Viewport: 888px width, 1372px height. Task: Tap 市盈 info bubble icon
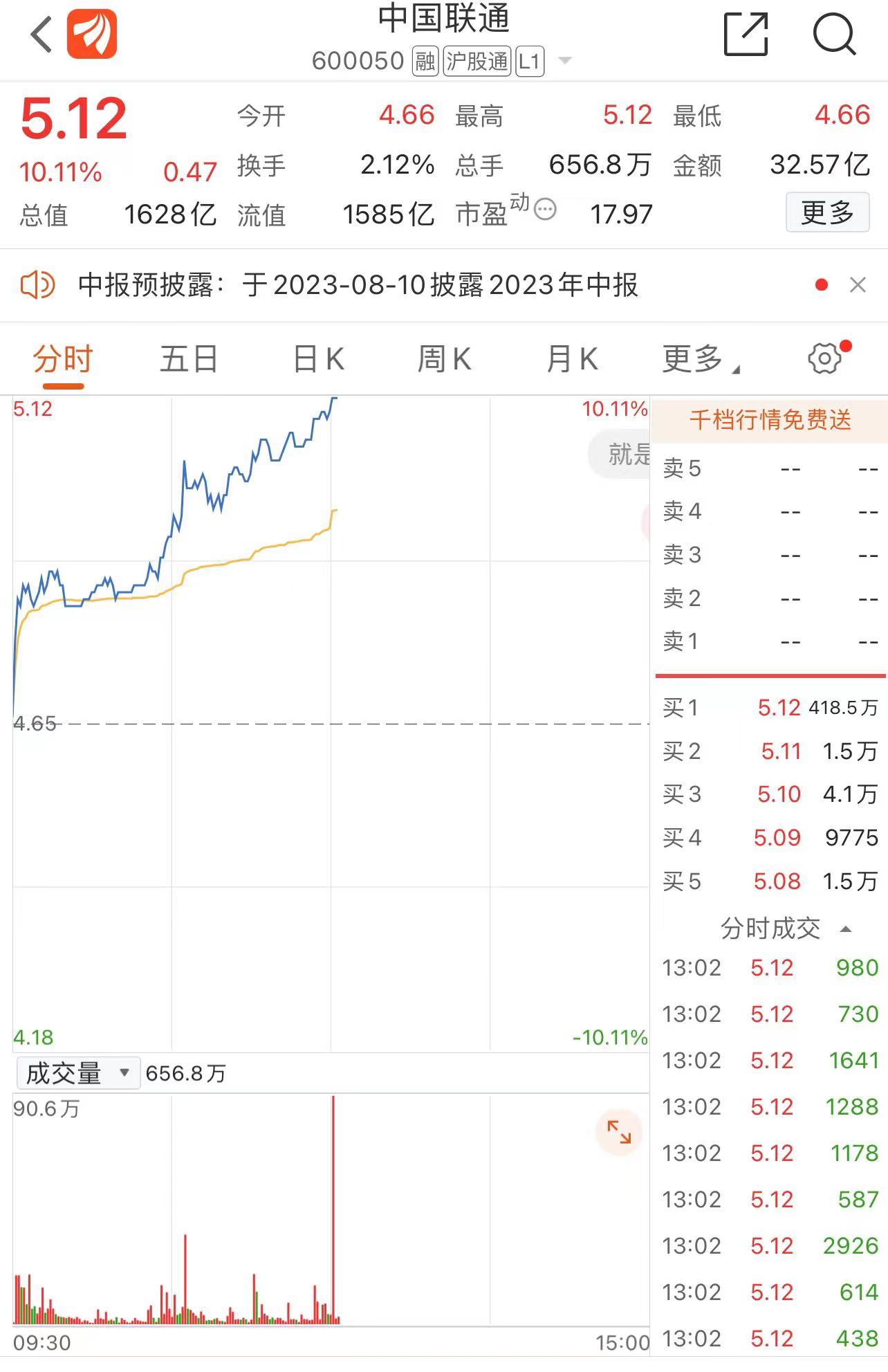[546, 209]
